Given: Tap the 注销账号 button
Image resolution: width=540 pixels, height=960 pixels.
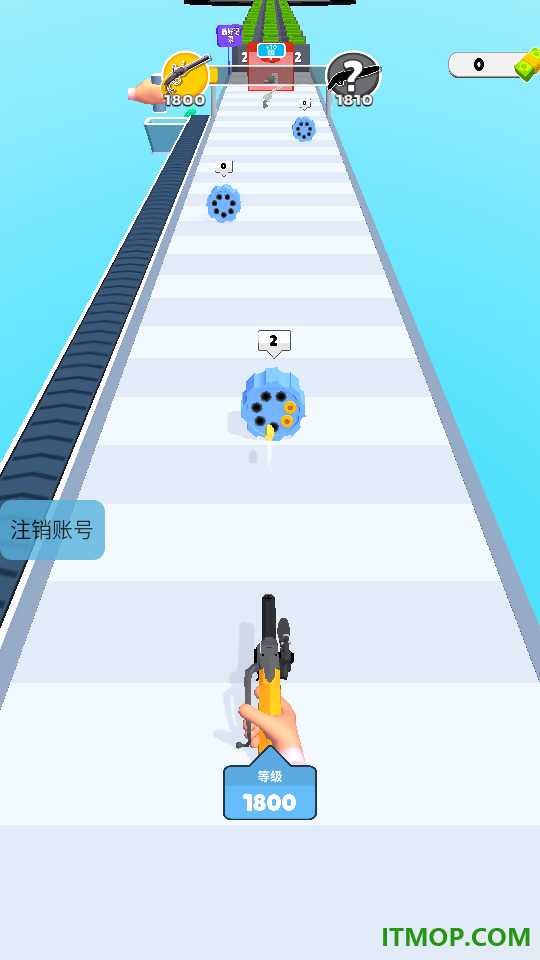Looking at the screenshot, I should pos(52,530).
